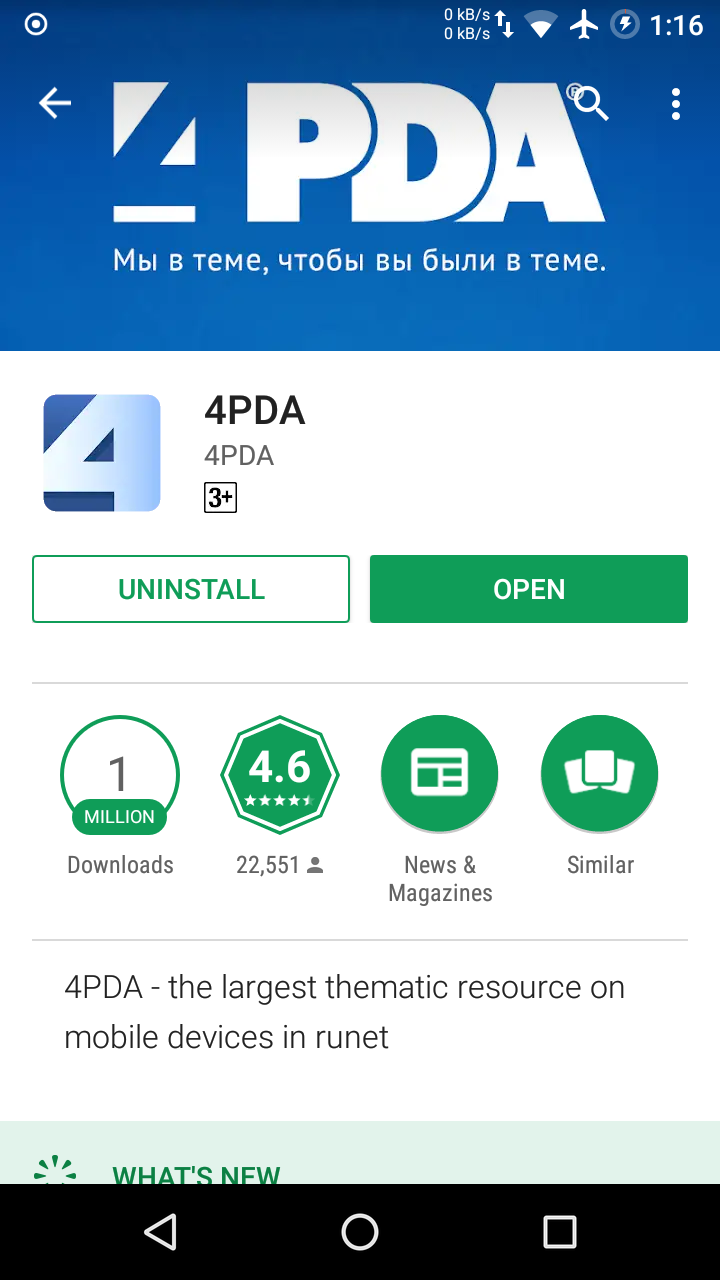View the 3+ content rating details
Screen dimensions: 720x1280
click(220, 497)
